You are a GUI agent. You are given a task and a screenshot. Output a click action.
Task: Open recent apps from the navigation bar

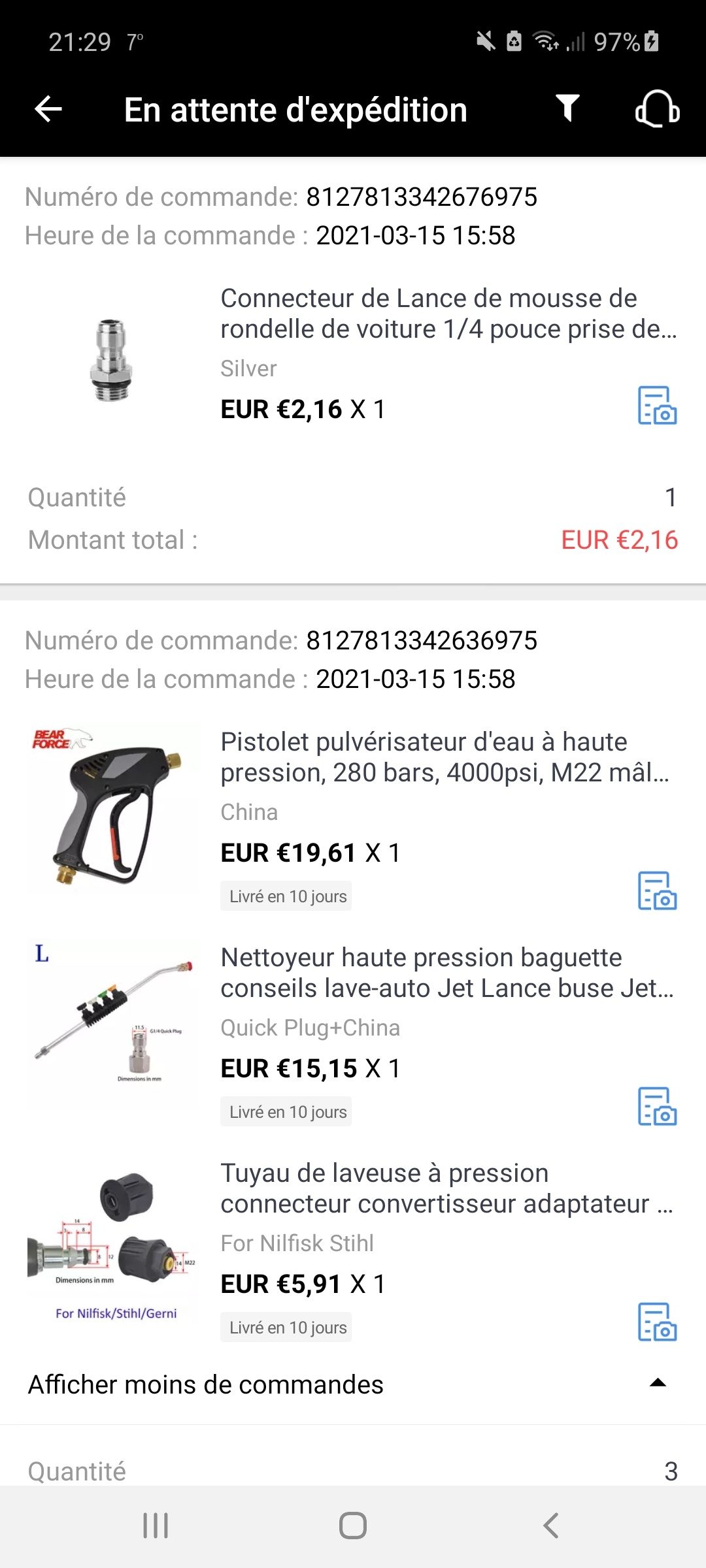tap(156, 1526)
